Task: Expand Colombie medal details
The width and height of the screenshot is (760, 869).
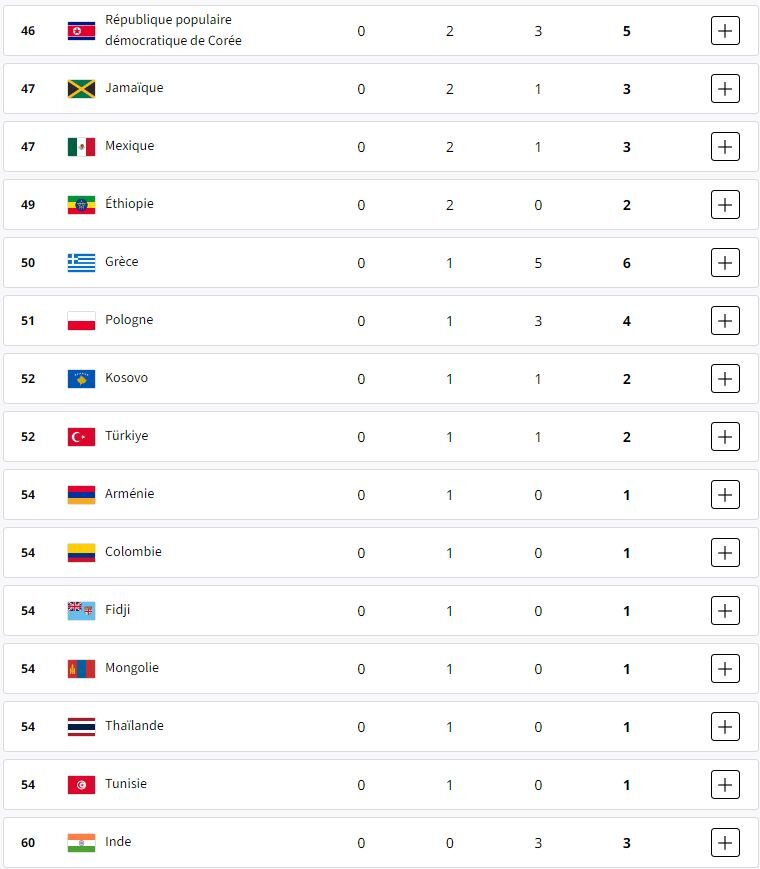Action: (x=725, y=553)
